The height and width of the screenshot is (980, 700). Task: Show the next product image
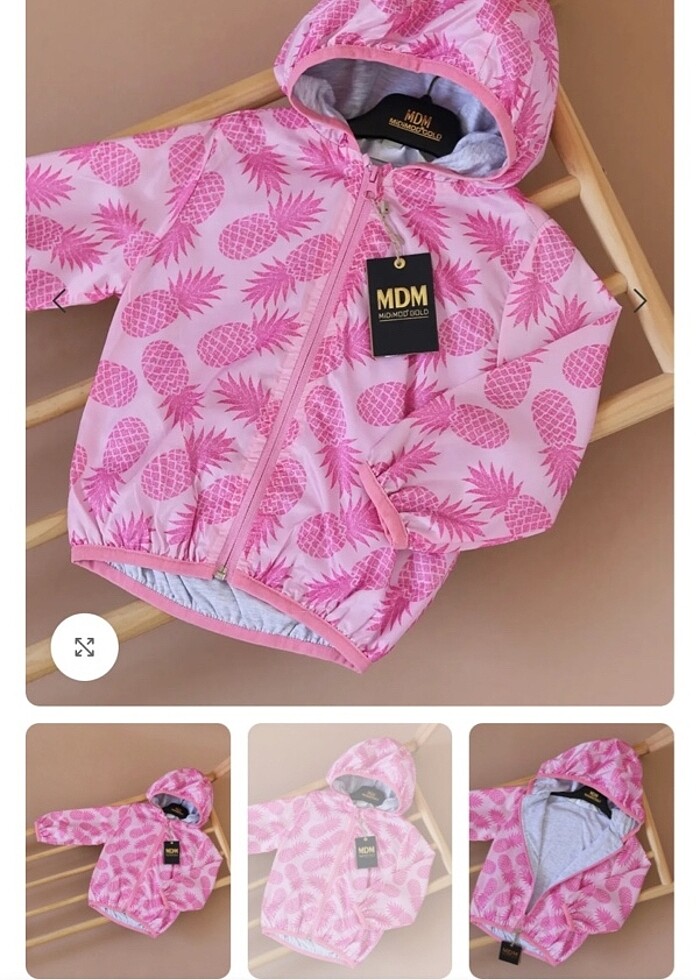coord(640,300)
